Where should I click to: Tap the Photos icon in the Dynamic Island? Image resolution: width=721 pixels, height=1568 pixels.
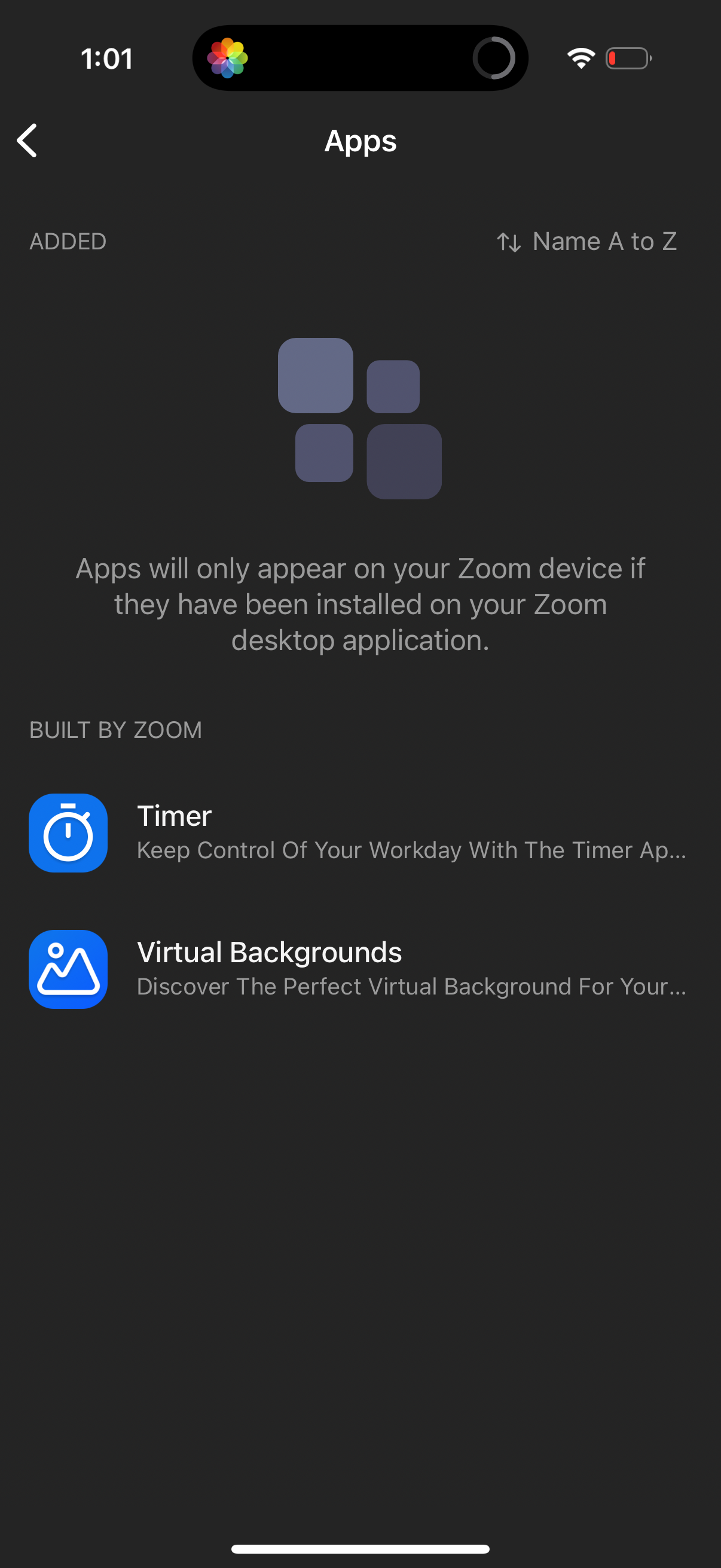230,57
